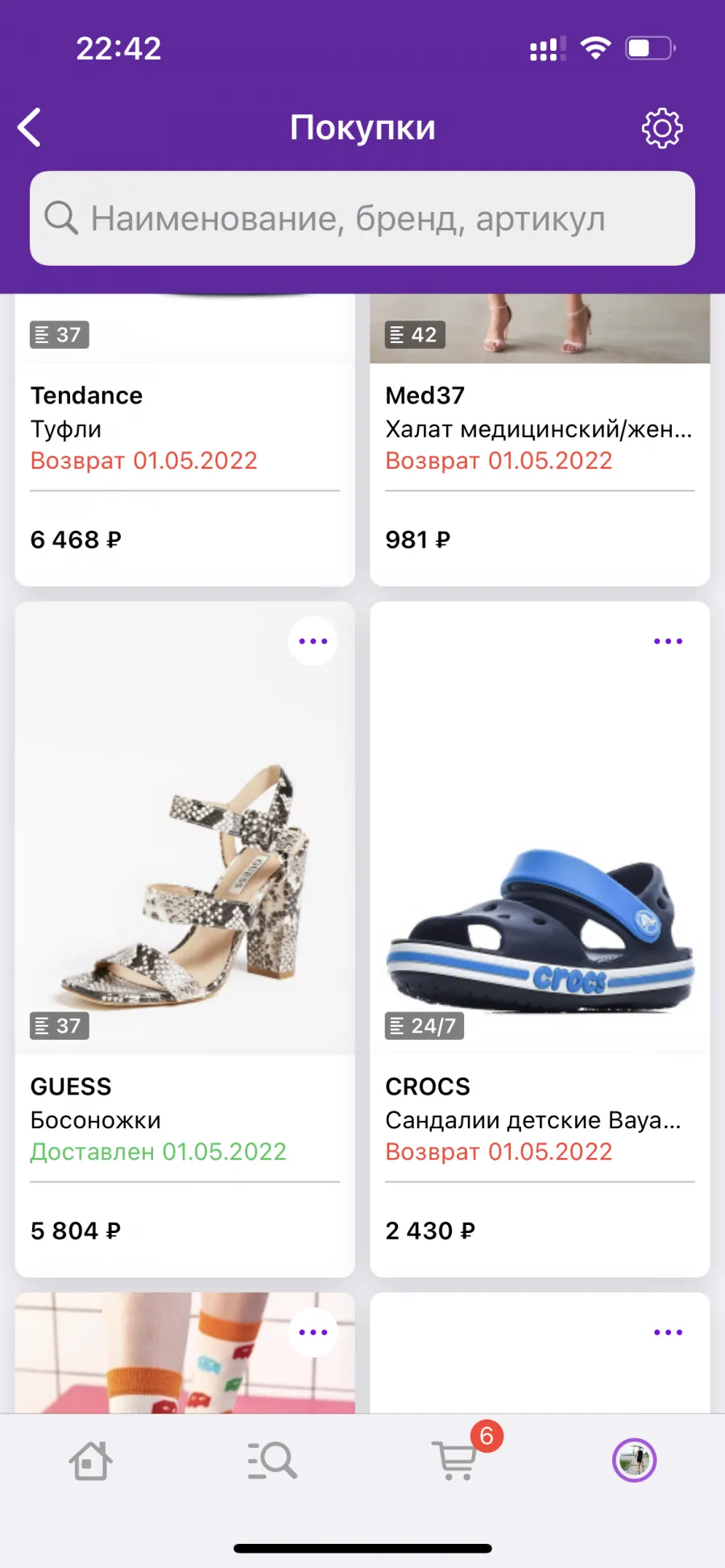The height and width of the screenshot is (1568, 725).
Task: Open the Med37 Халат медицинский card
Action: tap(540, 440)
